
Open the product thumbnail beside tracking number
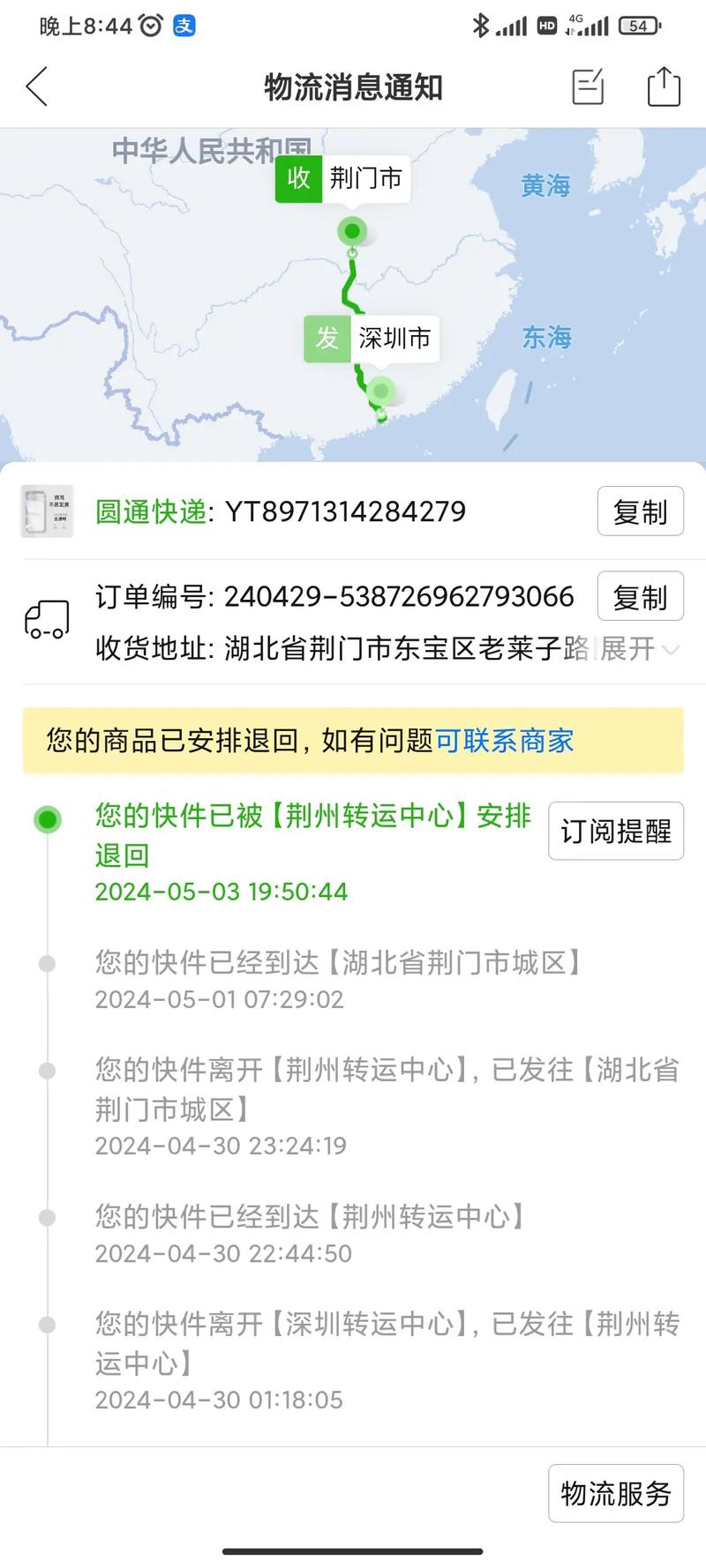[47, 511]
